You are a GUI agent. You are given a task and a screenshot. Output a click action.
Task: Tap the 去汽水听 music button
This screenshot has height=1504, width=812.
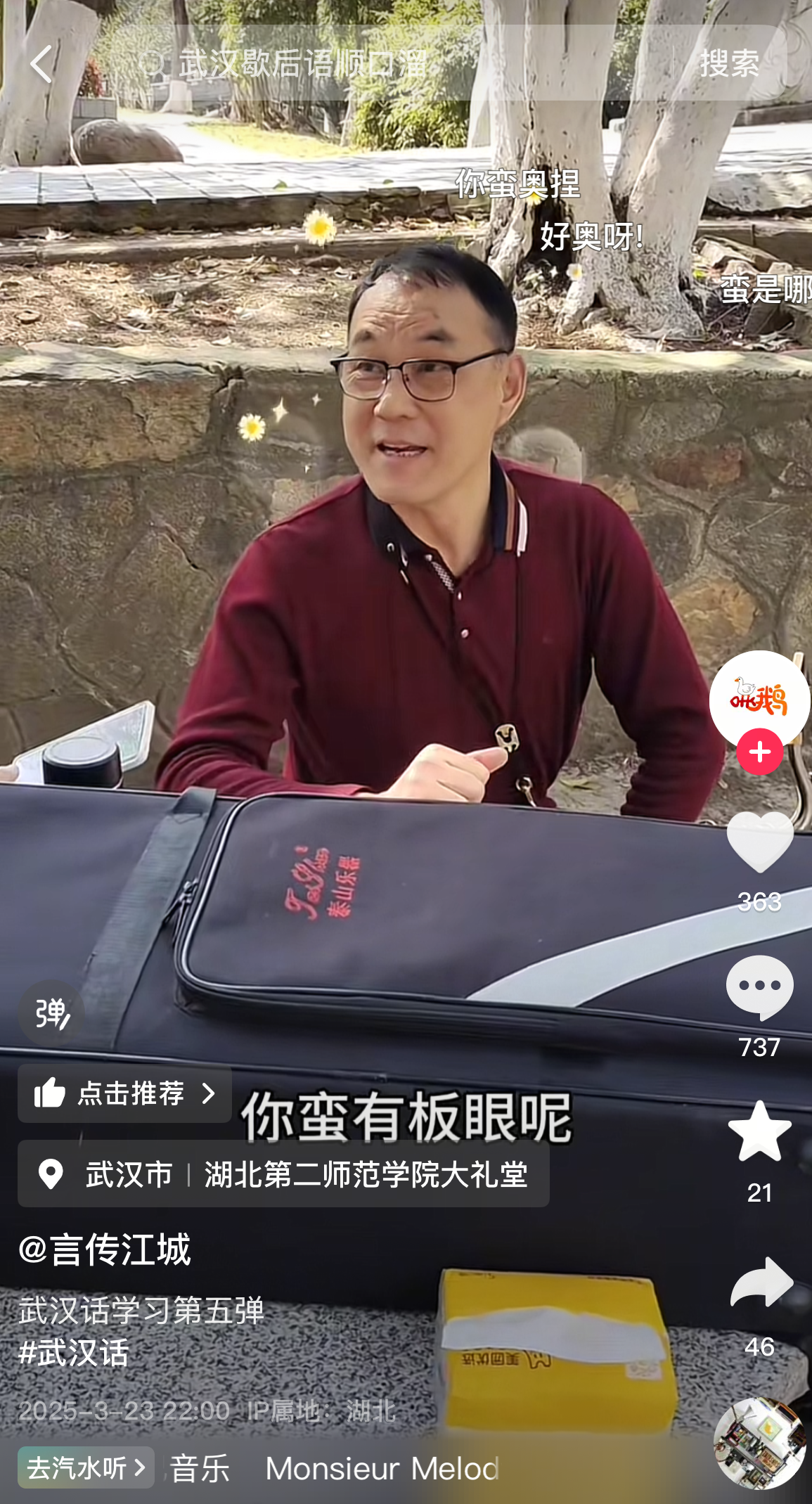pyautogui.click(x=86, y=1467)
